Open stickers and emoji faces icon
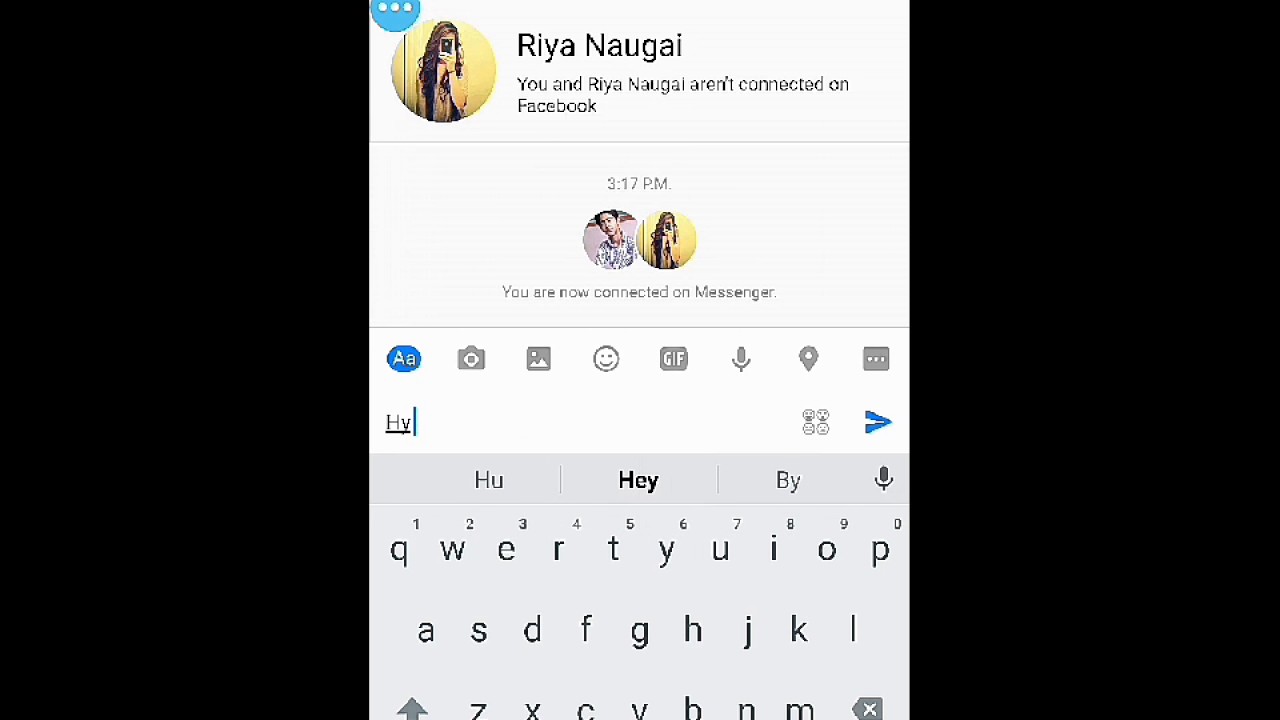 click(x=816, y=422)
